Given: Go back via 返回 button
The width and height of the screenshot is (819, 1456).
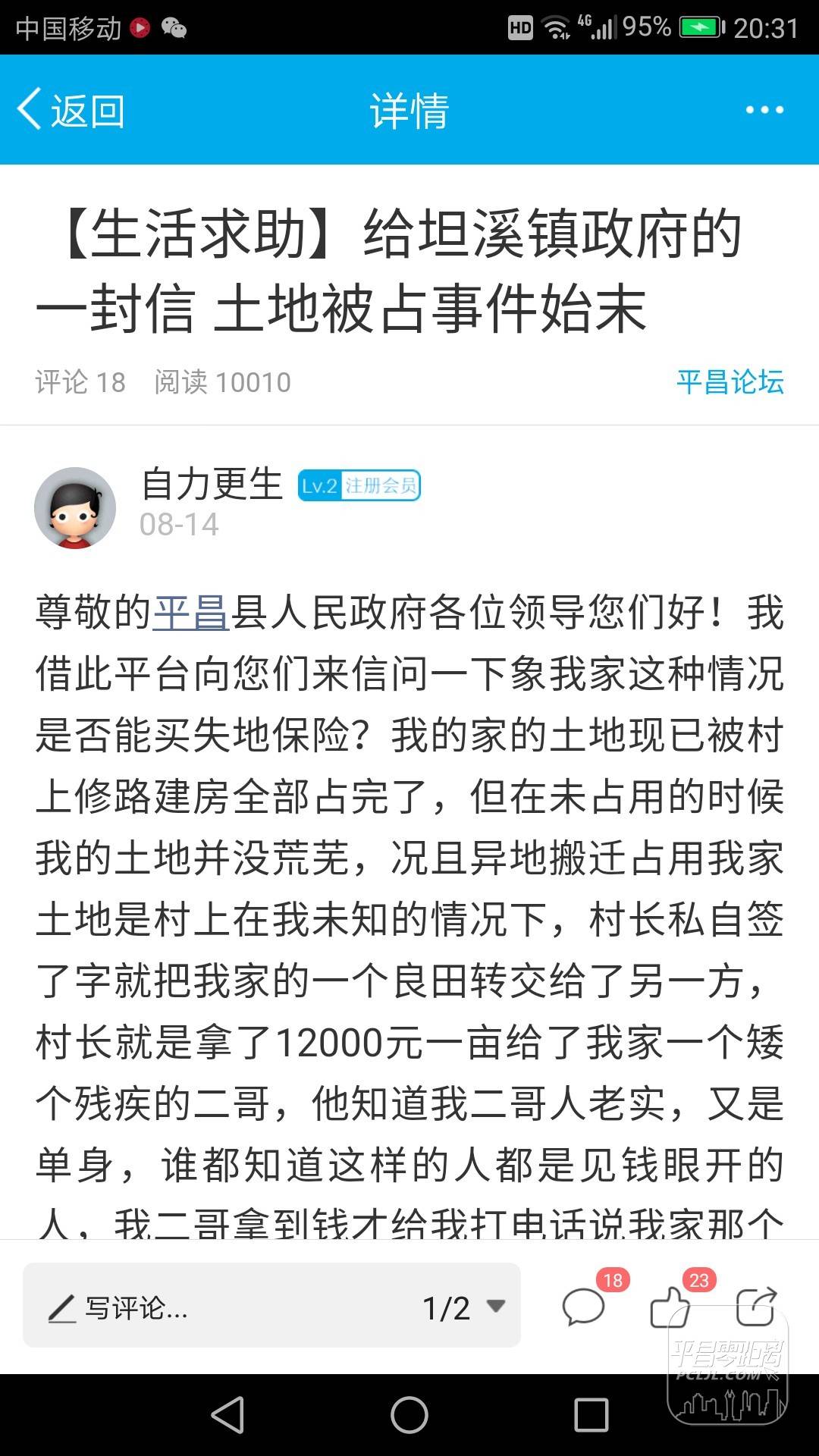Looking at the screenshot, I should [71, 111].
